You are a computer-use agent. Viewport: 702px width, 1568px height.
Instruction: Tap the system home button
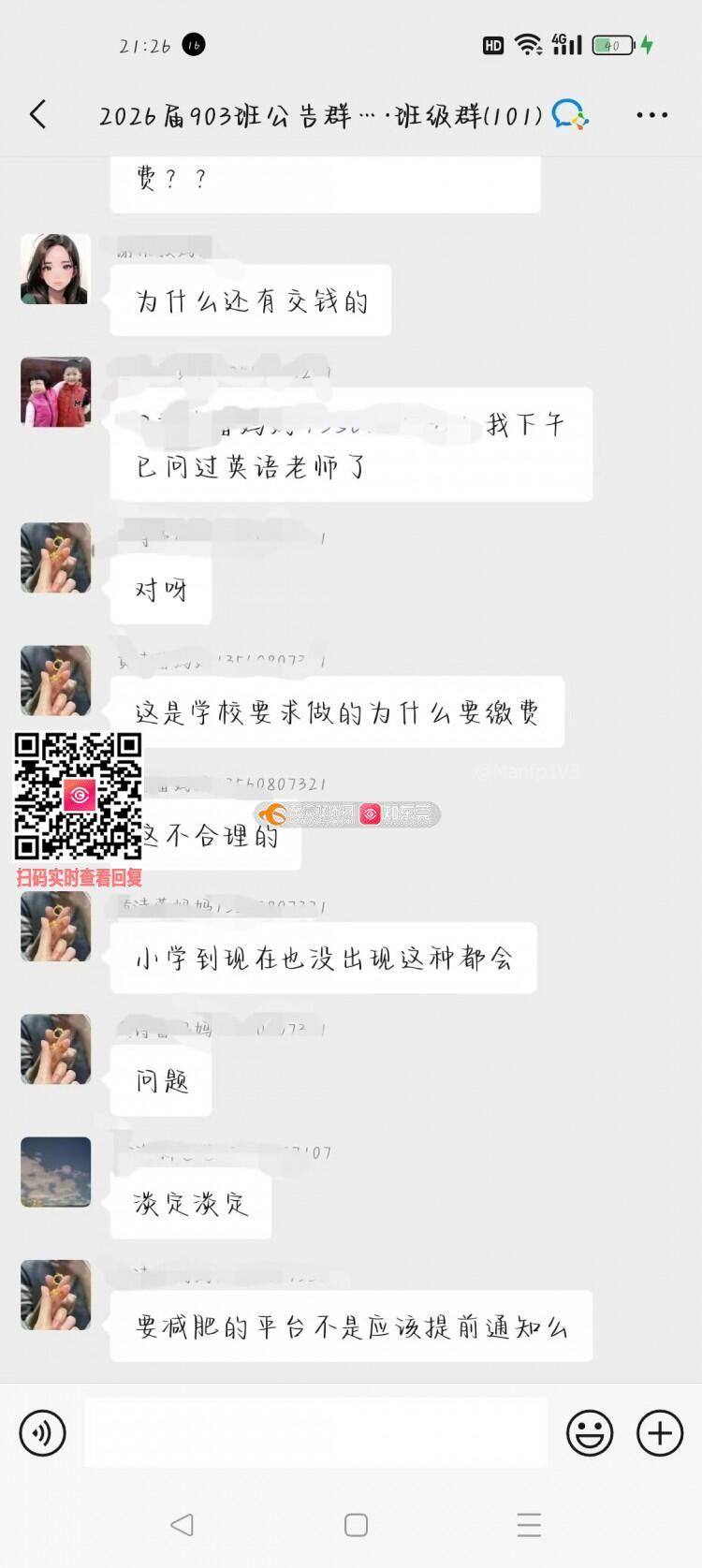(356, 1525)
